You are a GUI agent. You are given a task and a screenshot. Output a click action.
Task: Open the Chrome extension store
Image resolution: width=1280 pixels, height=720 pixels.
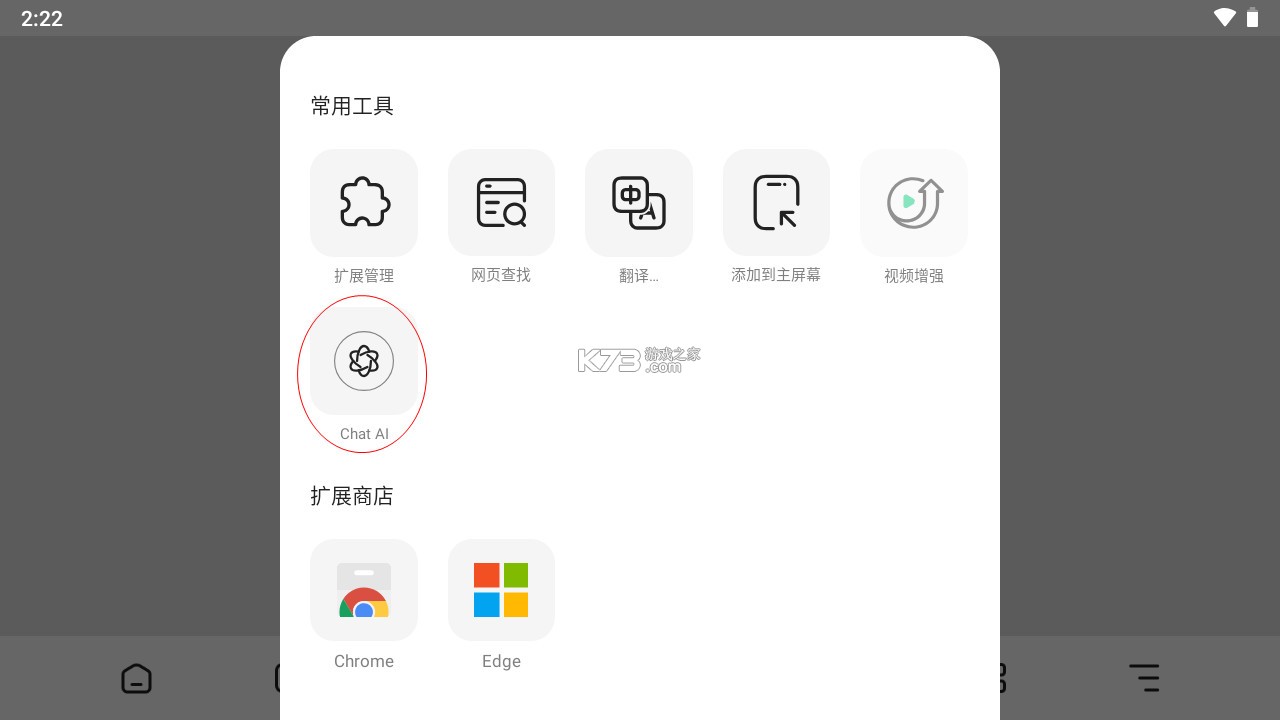364,590
